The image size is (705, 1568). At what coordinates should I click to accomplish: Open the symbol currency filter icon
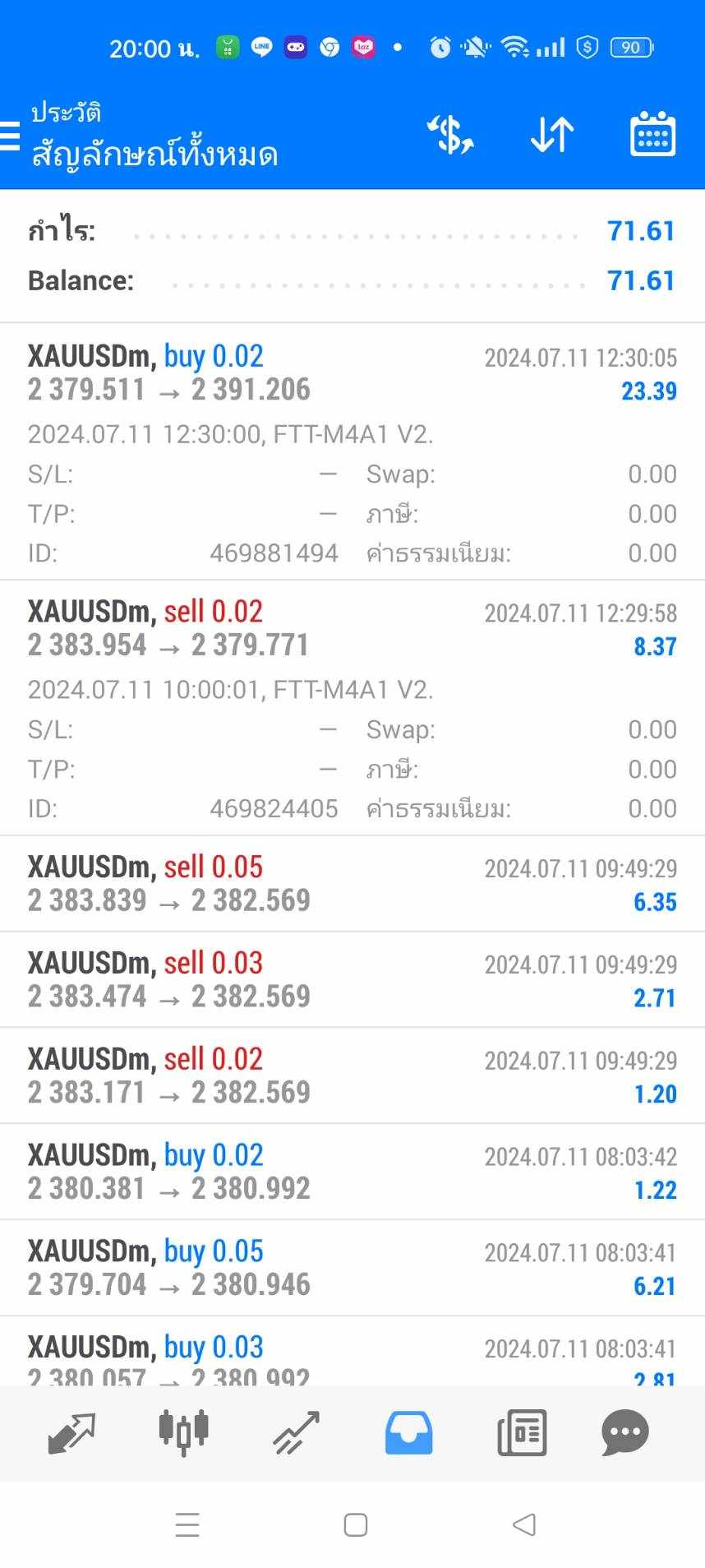pos(450,135)
